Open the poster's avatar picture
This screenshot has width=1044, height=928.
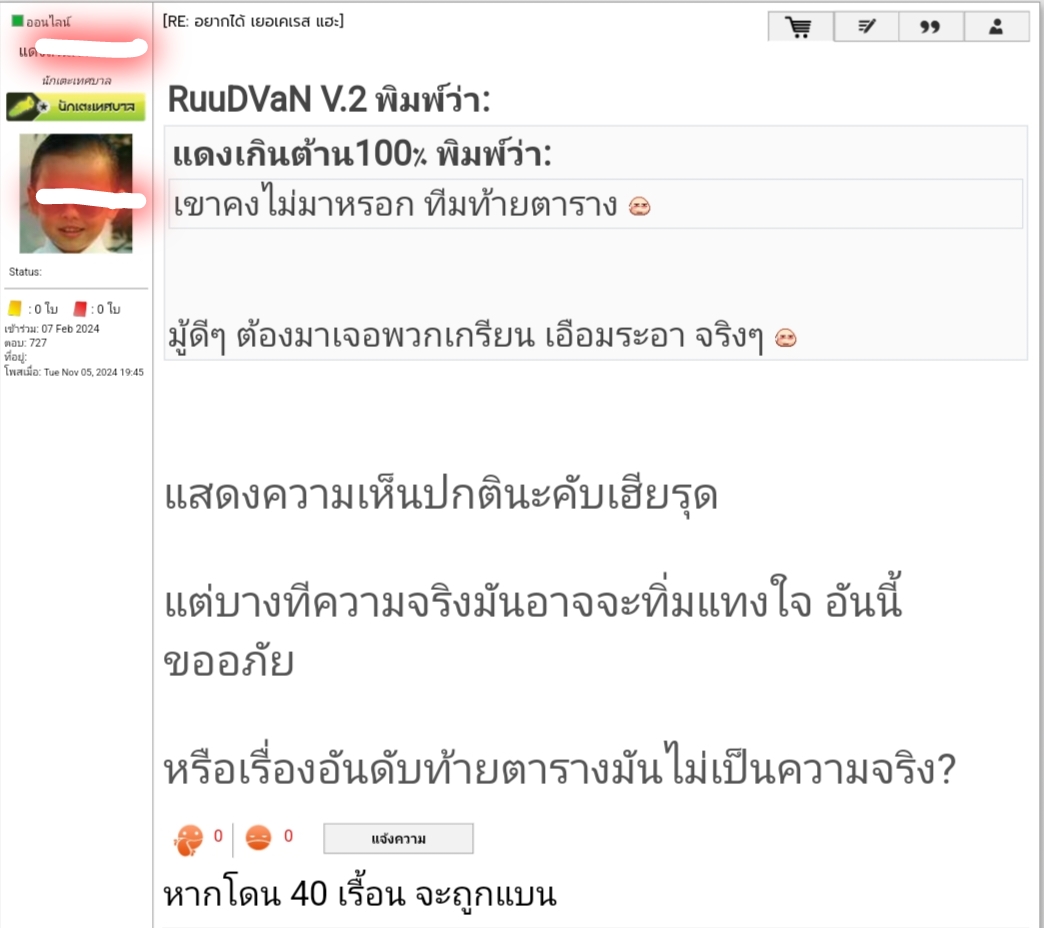pos(76,193)
